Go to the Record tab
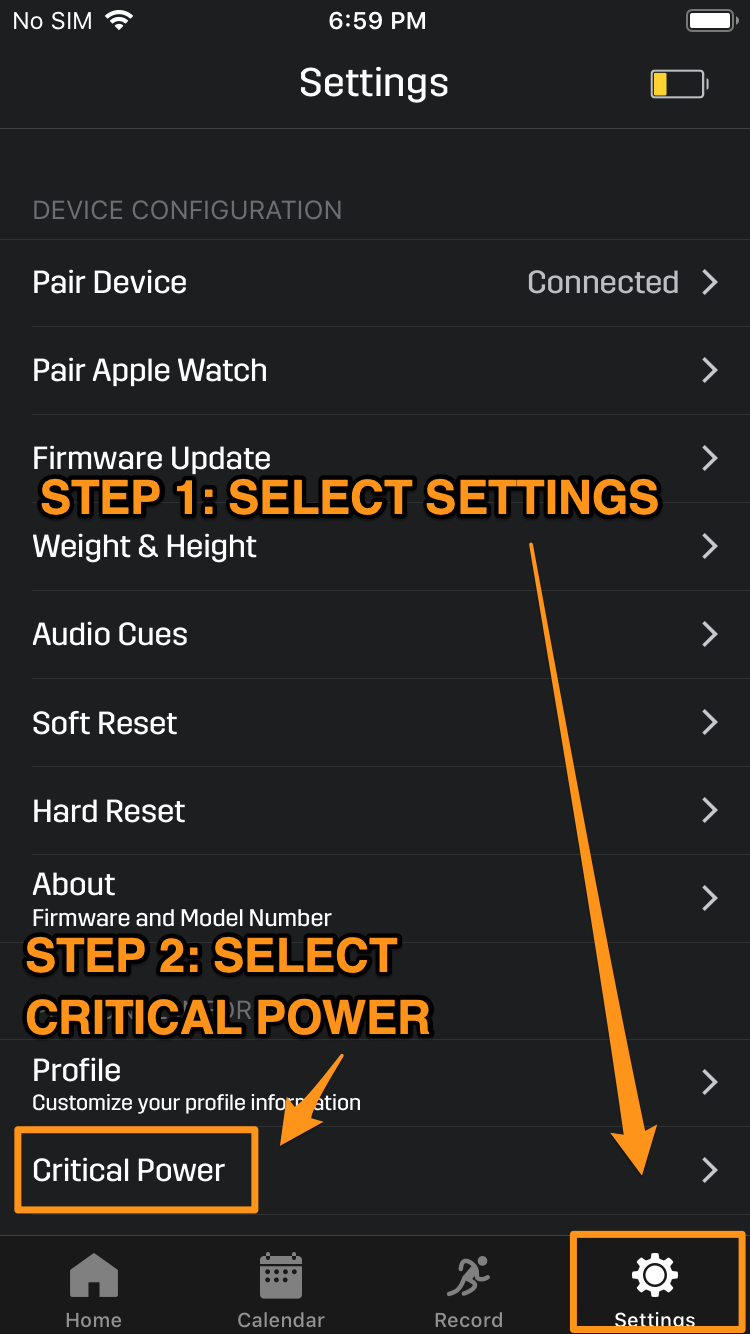 [x=468, y=1290]
